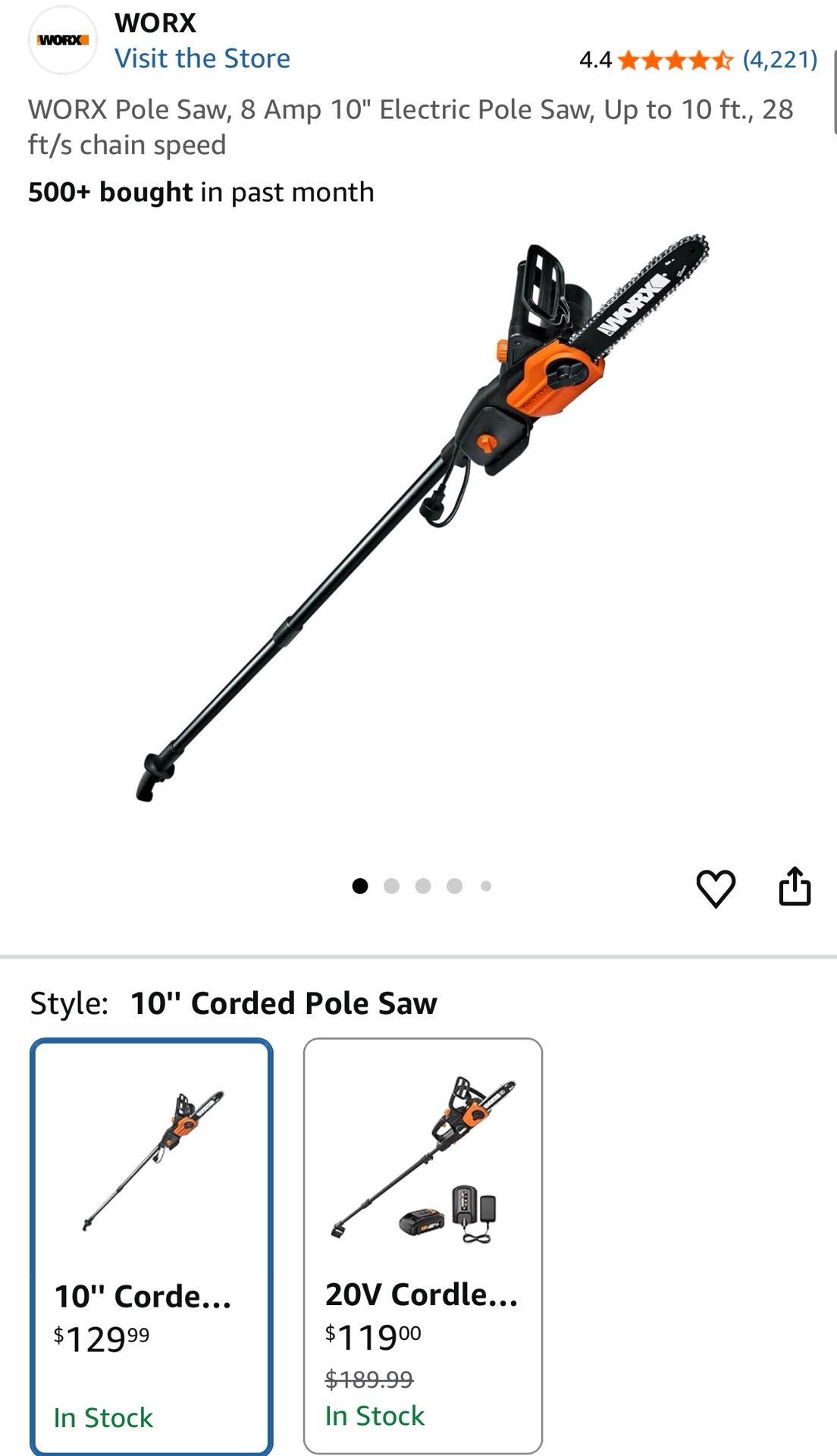This screenshot has height=1456, width=837.
Task: Open the 4,221 customer ratings
Action: 779,59
